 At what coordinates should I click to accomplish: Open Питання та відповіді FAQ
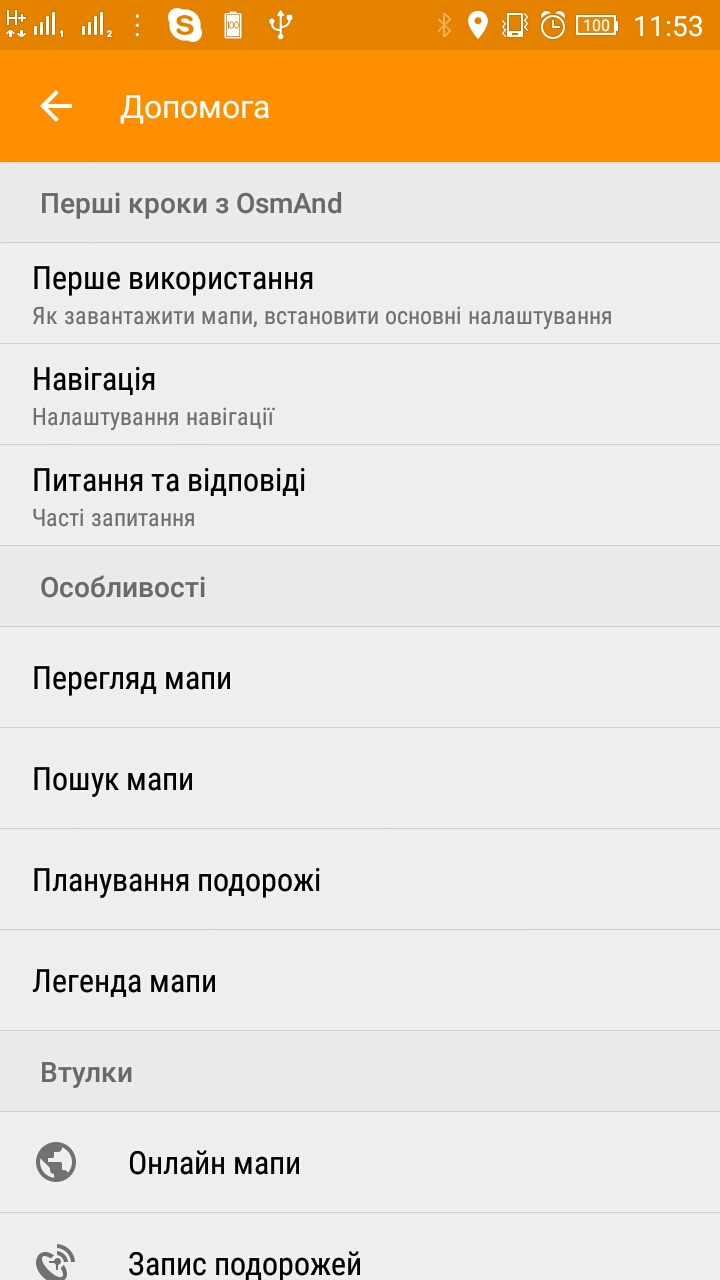click(x=360, y=495)
